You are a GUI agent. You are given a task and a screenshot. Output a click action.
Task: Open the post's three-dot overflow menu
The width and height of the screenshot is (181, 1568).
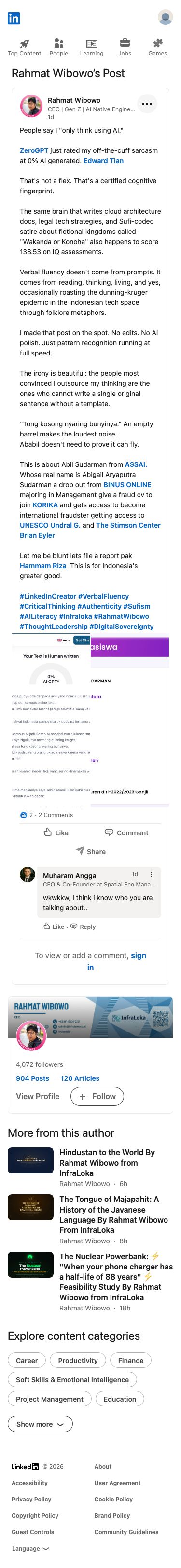(147, 104)
